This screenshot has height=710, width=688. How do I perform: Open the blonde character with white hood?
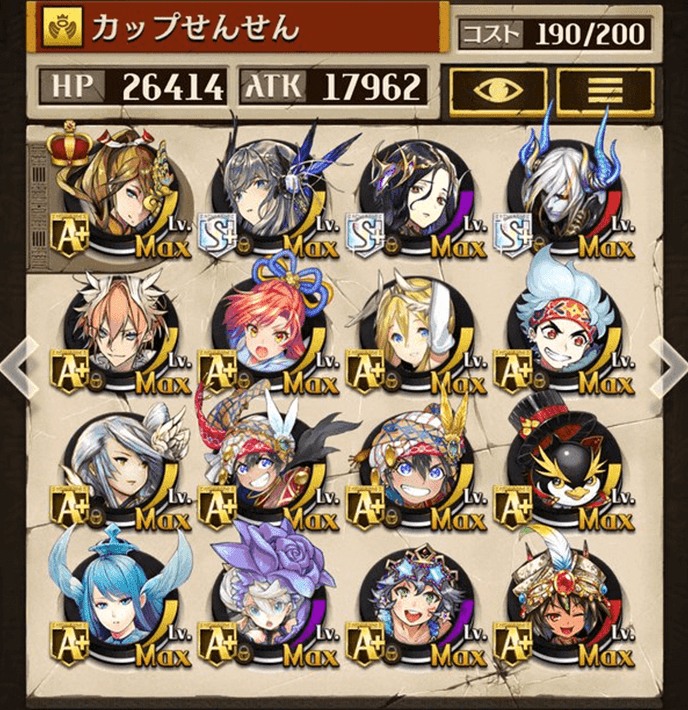click(x=415, y=328)
